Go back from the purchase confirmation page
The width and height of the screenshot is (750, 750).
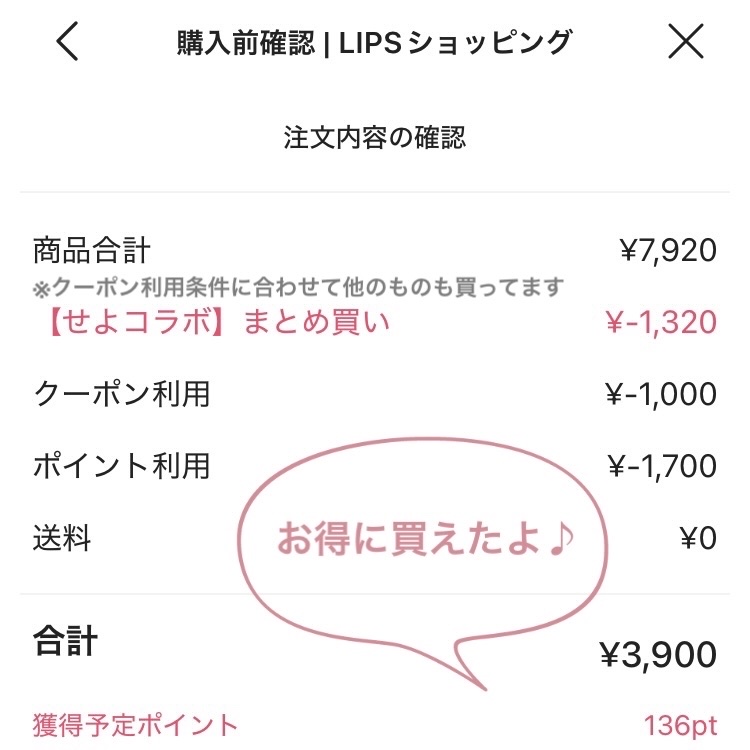click(67, 43)
